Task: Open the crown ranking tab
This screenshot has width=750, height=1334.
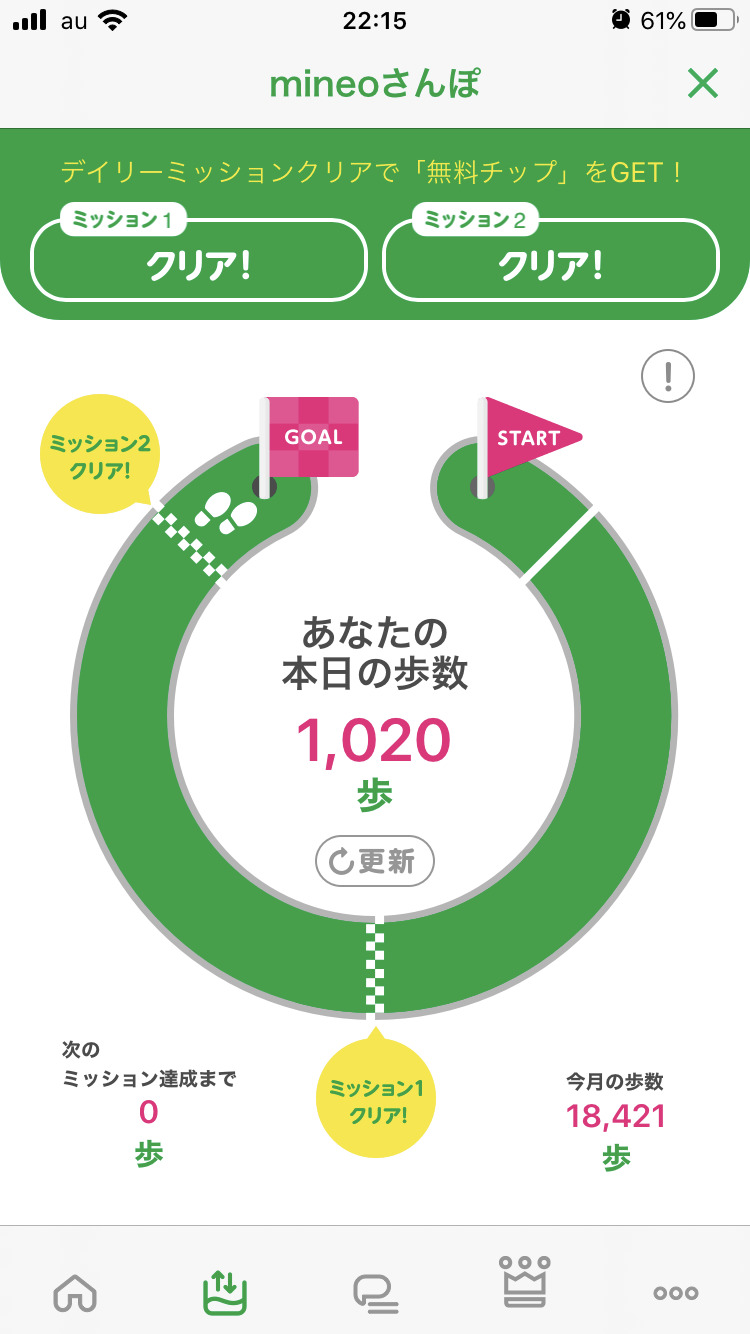Action: 525,1282
